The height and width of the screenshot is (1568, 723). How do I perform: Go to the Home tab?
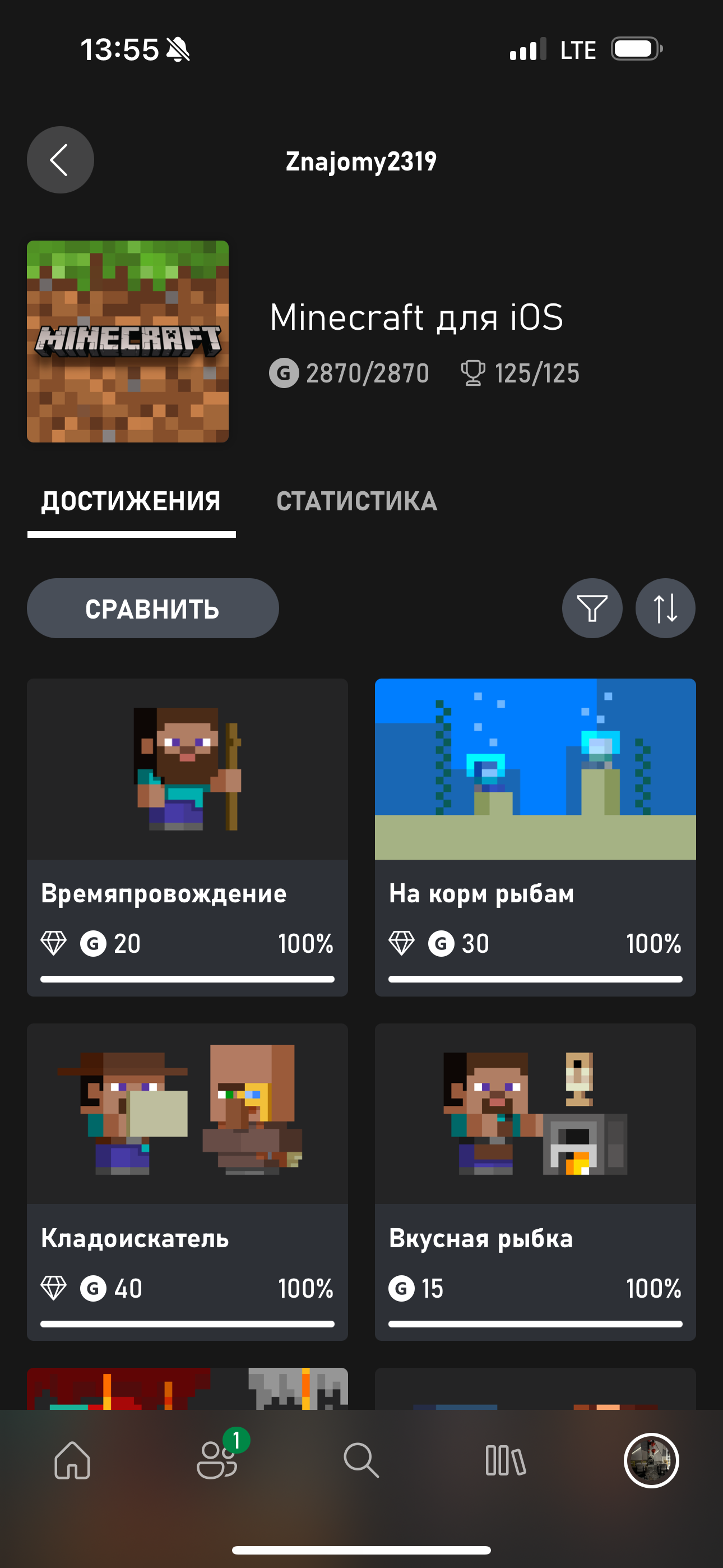click(72, 1460)
